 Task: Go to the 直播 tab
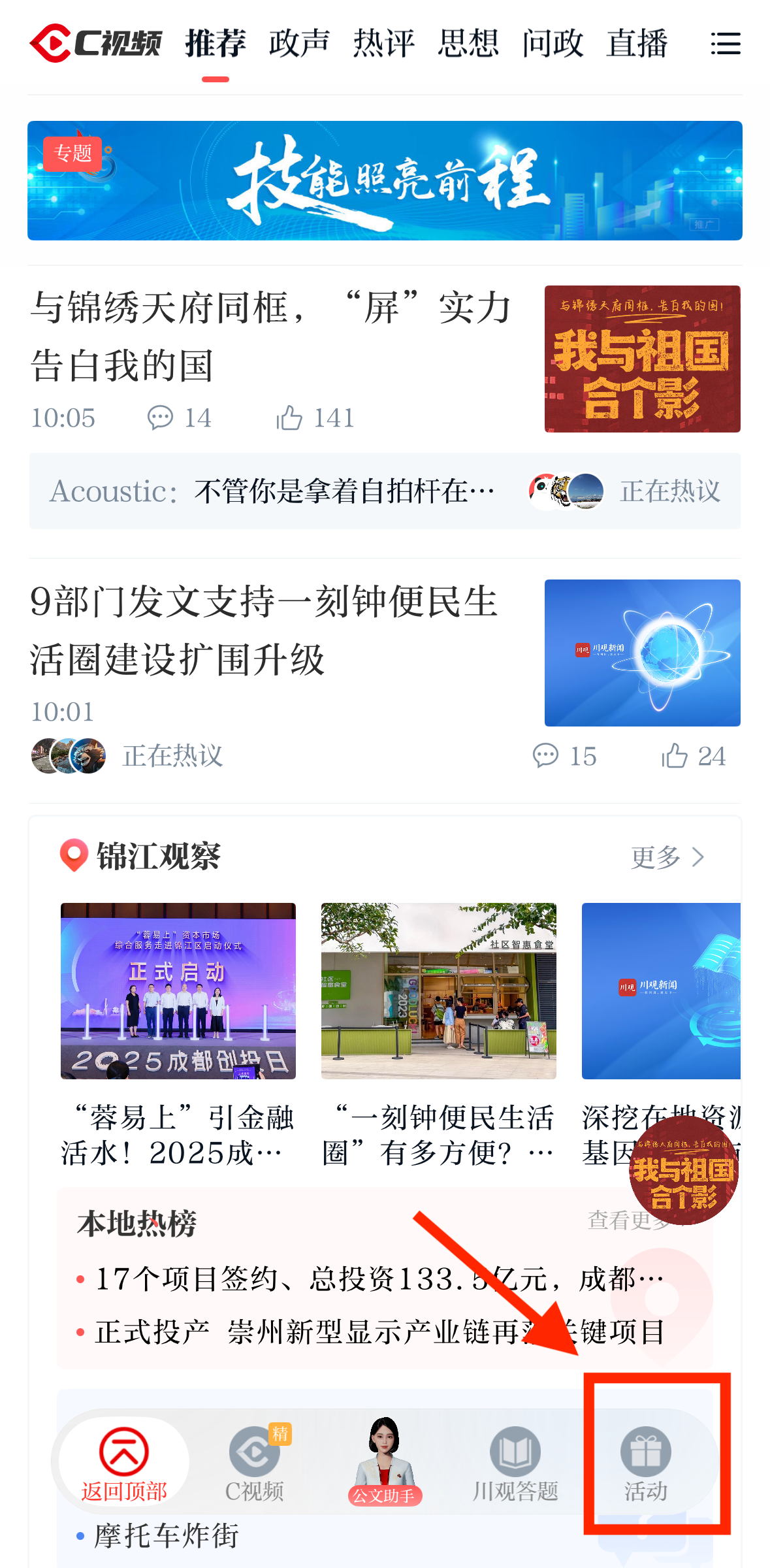coord(637,44)
